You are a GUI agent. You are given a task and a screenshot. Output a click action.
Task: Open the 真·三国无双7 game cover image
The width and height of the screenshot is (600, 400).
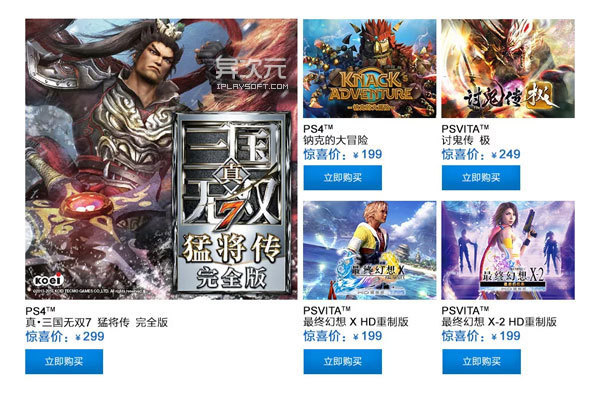point(161,159)
